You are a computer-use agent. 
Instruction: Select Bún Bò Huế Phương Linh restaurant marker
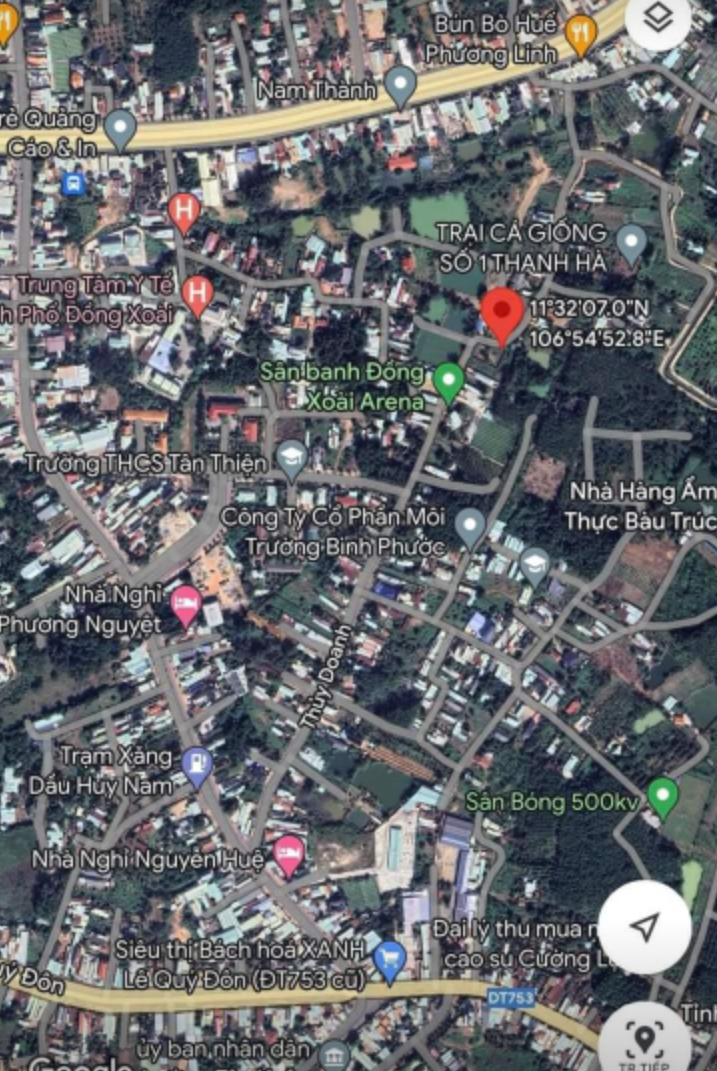pyautogui.click(x=581, y=34)
